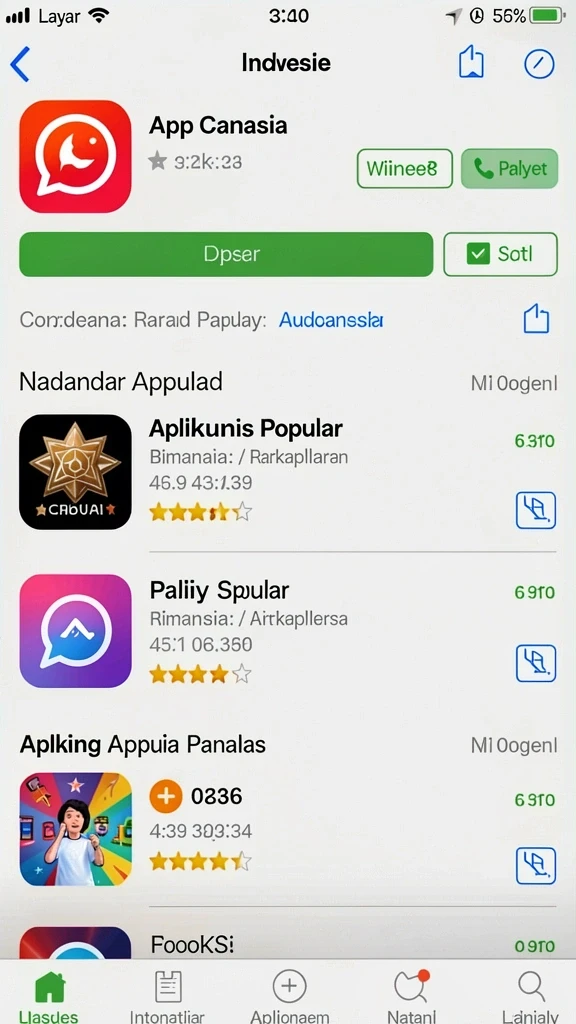This screenshot has width=576, height=1024.
Task: Tap the square icon for Paliiy Spular
Action: tap(536, 663)
